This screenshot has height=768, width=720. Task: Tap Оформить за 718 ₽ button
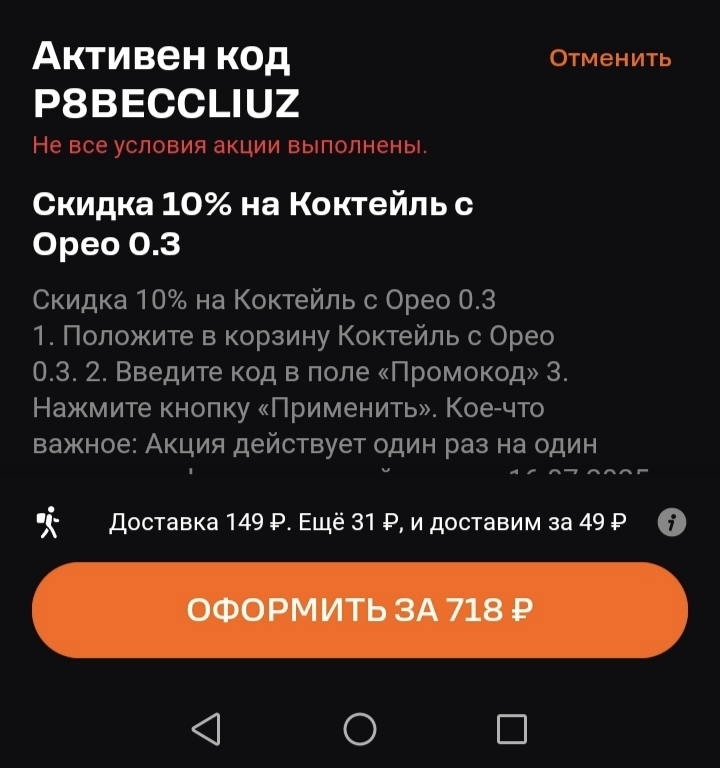click(x=360, y=610)
